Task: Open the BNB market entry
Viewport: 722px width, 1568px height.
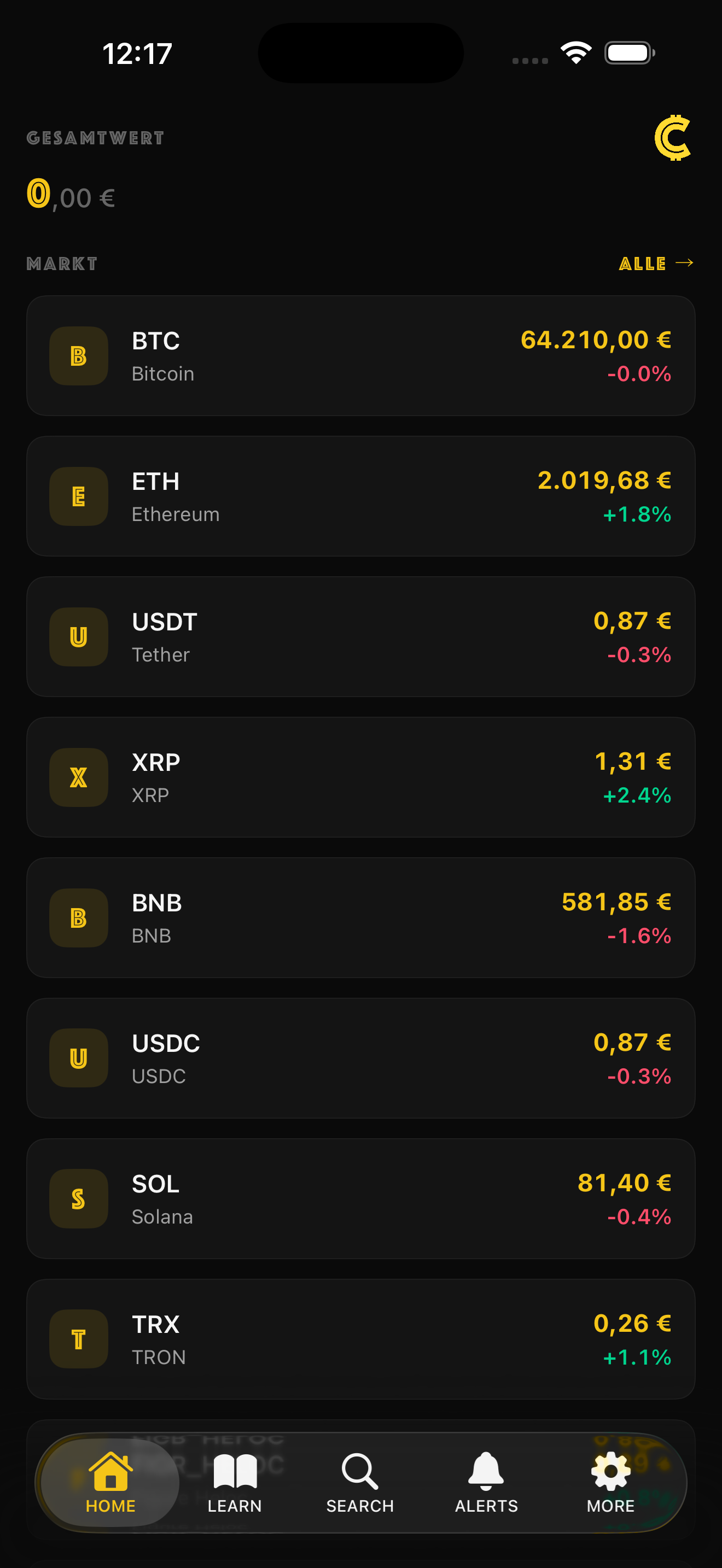Action: (360, 918)
